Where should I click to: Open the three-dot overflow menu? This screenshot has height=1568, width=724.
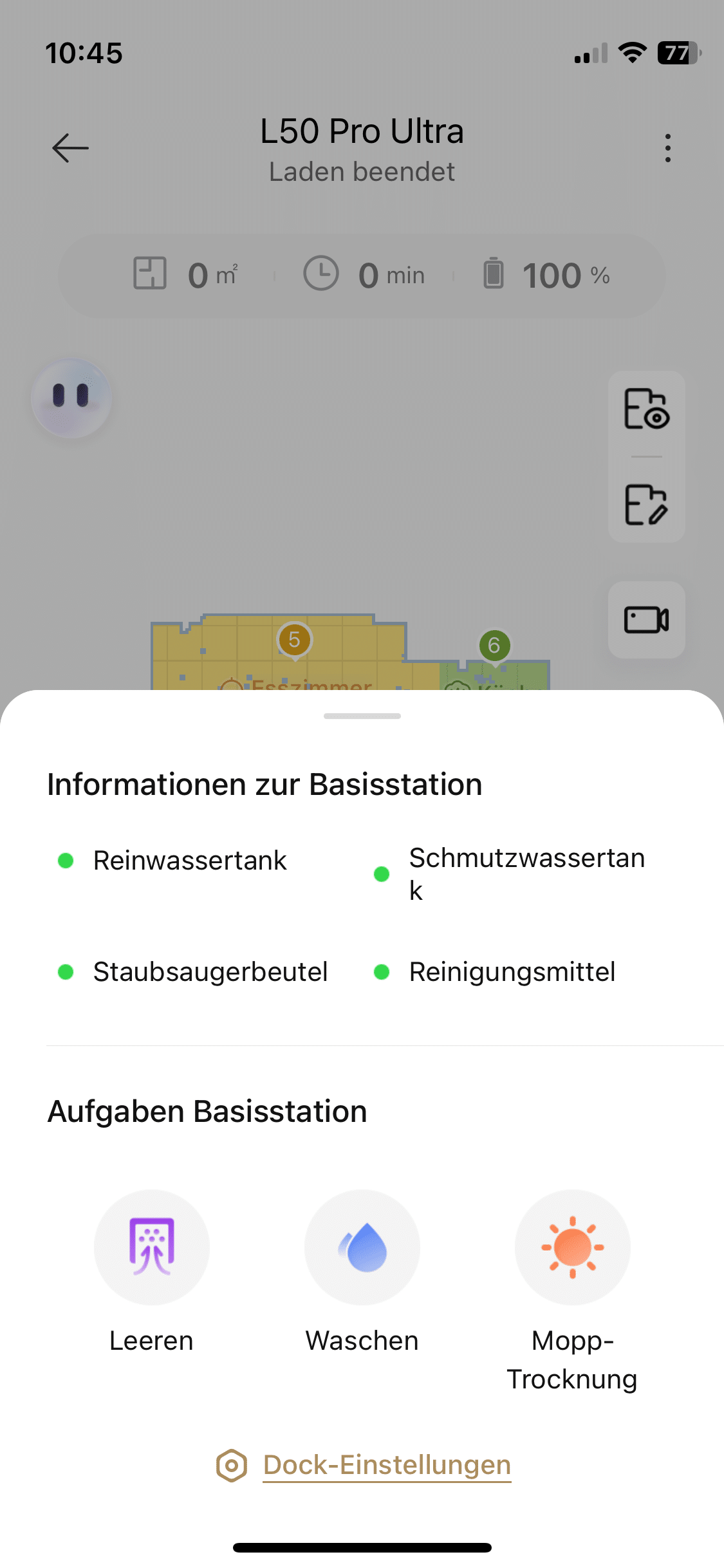668,148
